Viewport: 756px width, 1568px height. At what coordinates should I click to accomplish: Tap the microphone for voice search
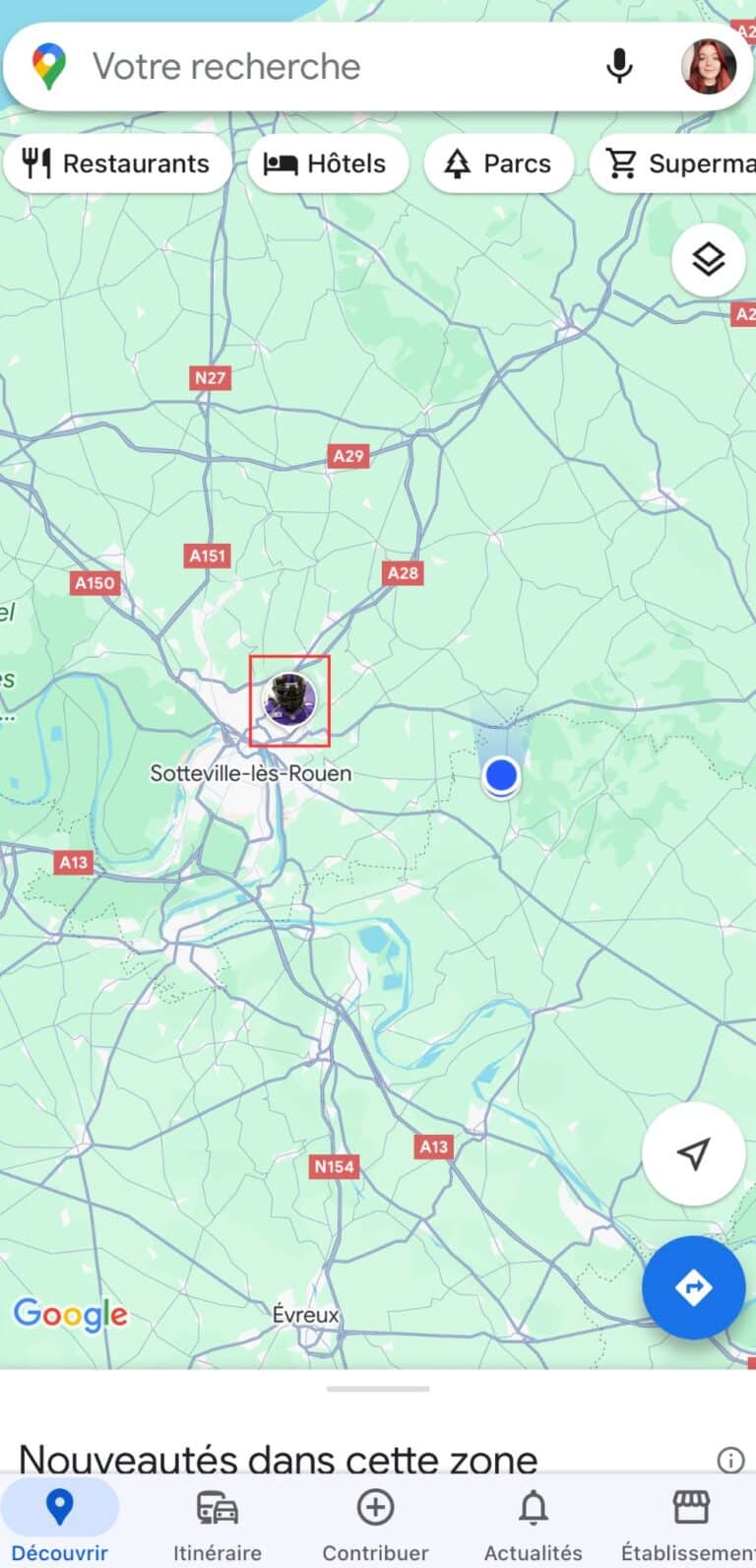coord(619,66)
